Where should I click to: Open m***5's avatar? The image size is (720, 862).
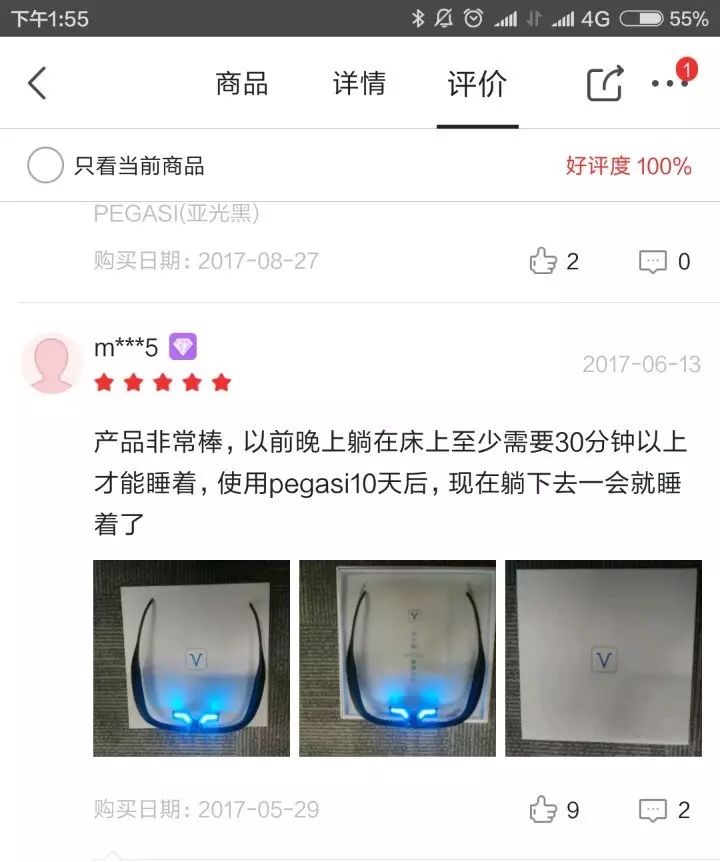pyautogui.click(x=52, y=362)
